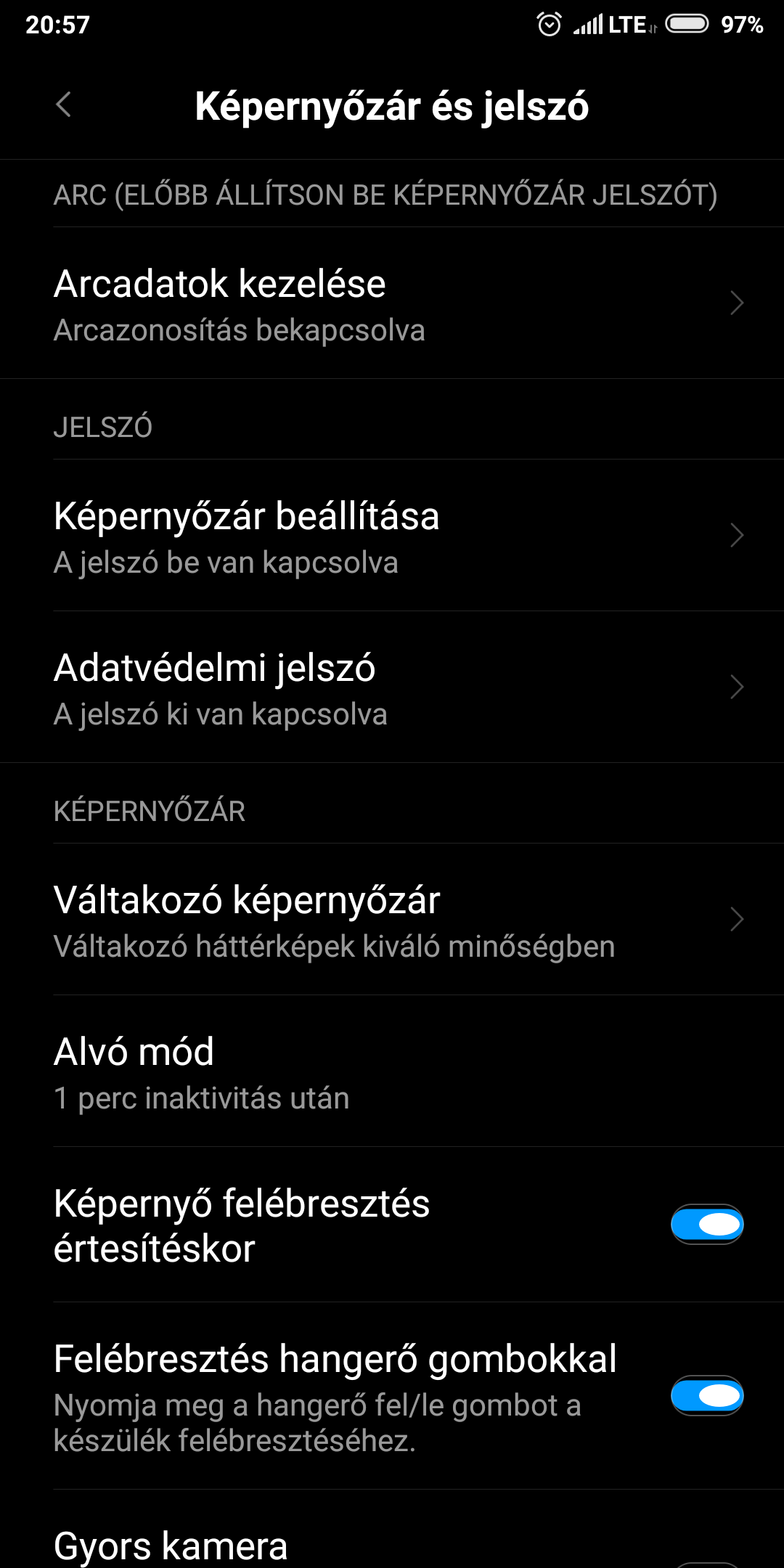Image resolution: width=784 pixels, height=1568 pixels.
Task: Open Arcadatok kezelése settings
Action: point(392,303)
